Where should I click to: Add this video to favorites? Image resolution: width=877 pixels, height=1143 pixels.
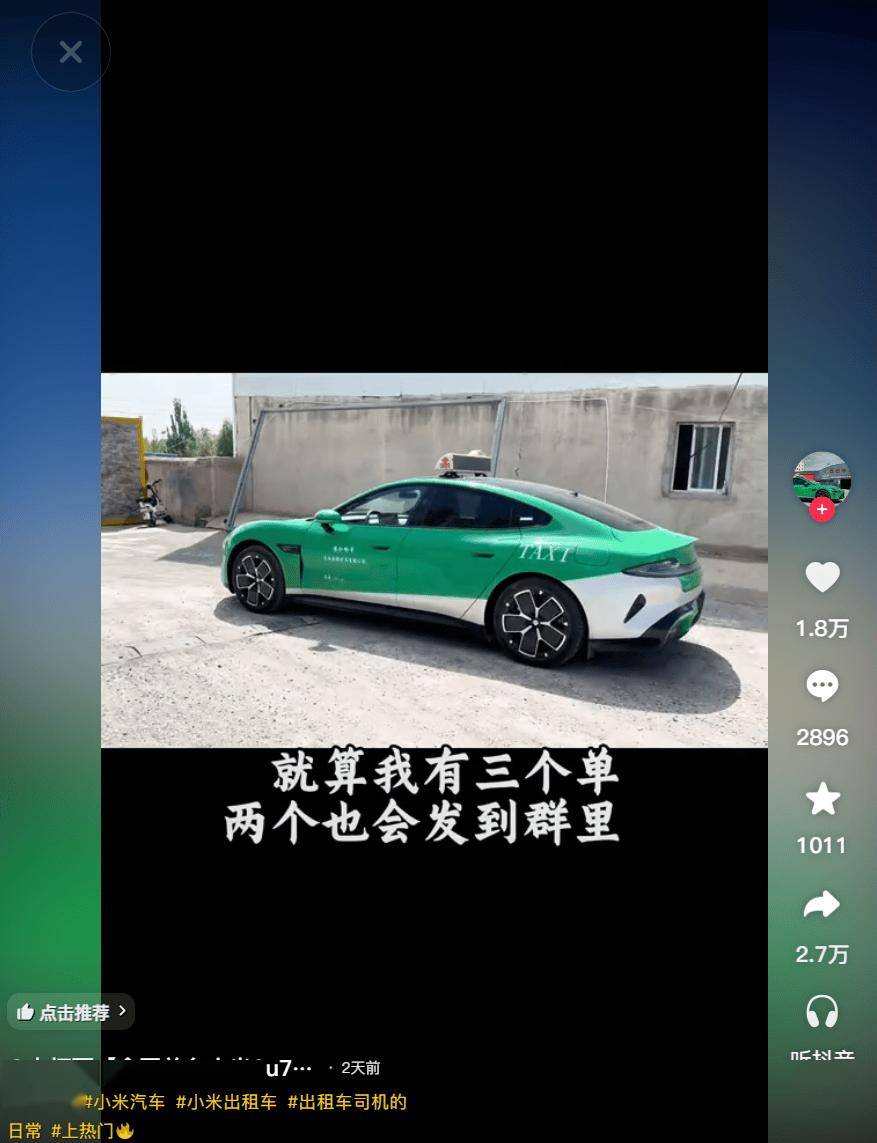822,798
